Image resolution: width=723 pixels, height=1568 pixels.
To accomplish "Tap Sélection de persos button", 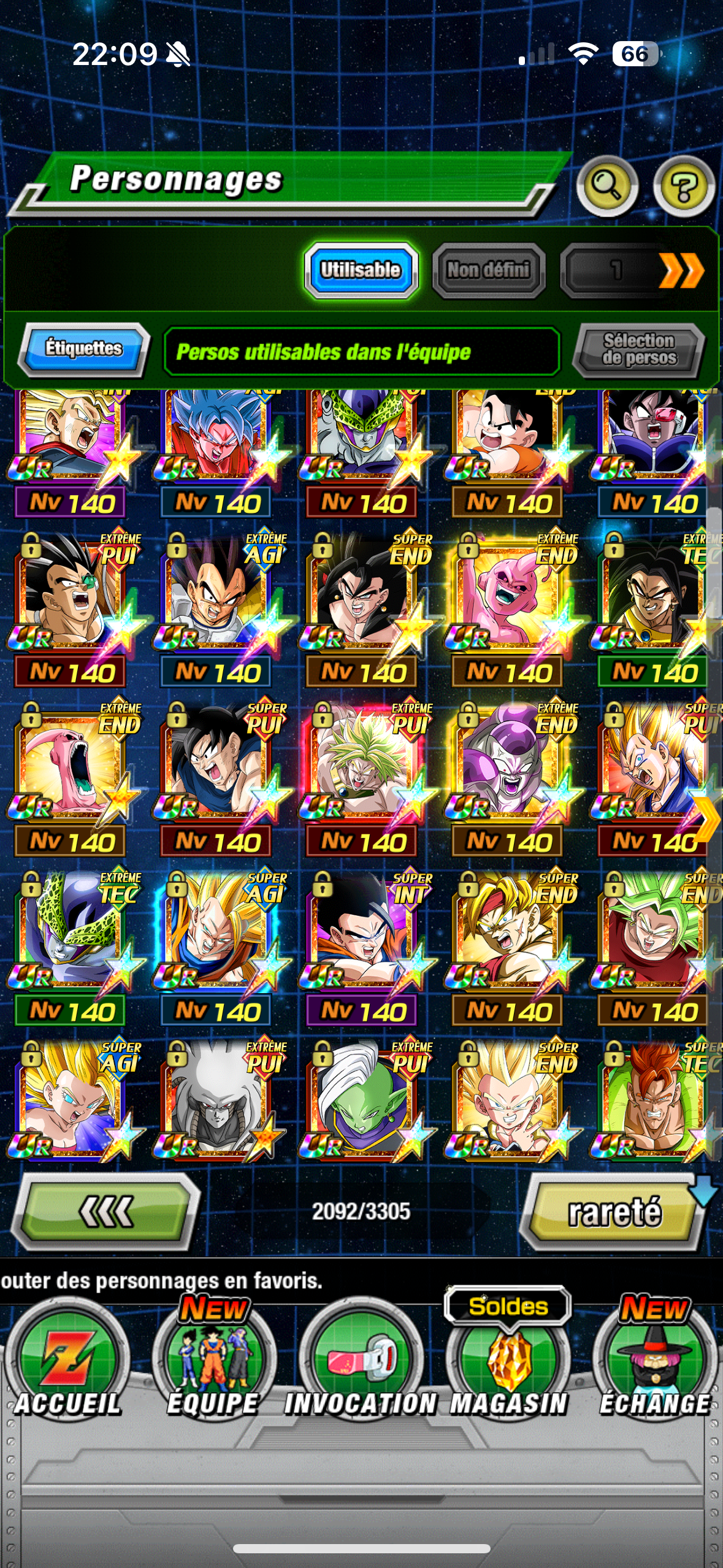I will [638, 350].
